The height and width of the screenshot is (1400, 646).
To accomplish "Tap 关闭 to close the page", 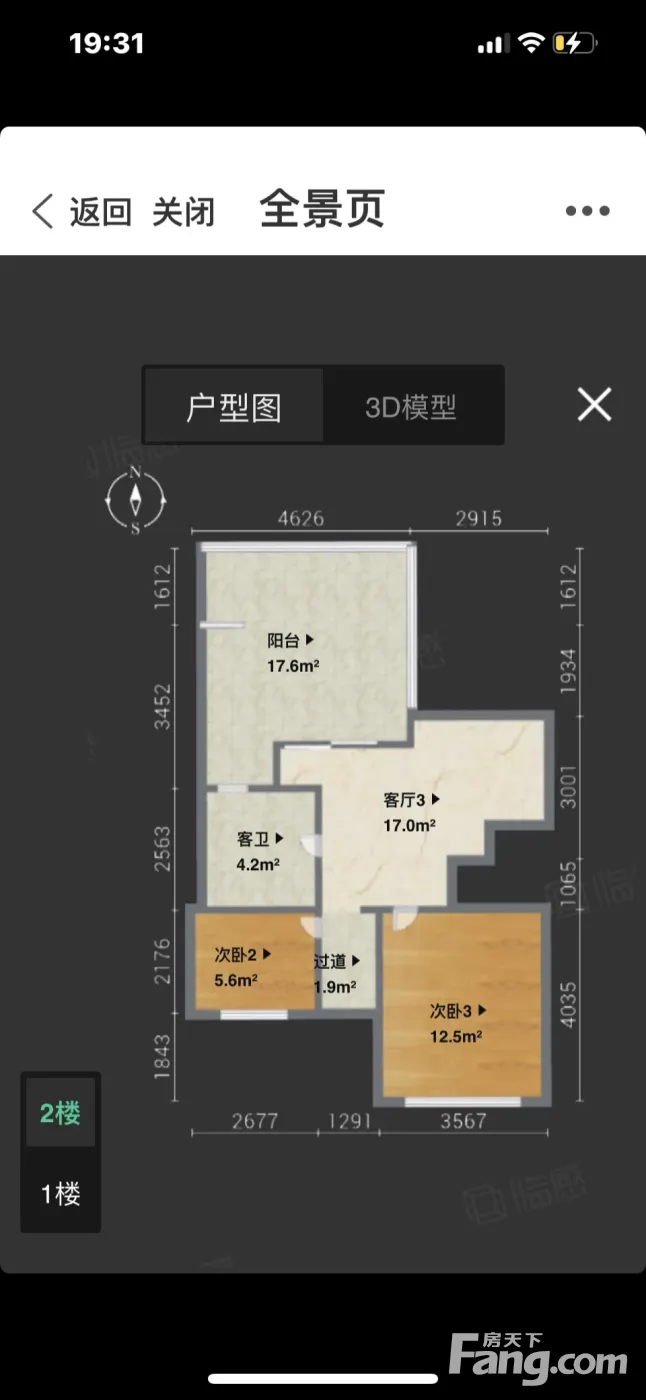I will click(184, 211).
